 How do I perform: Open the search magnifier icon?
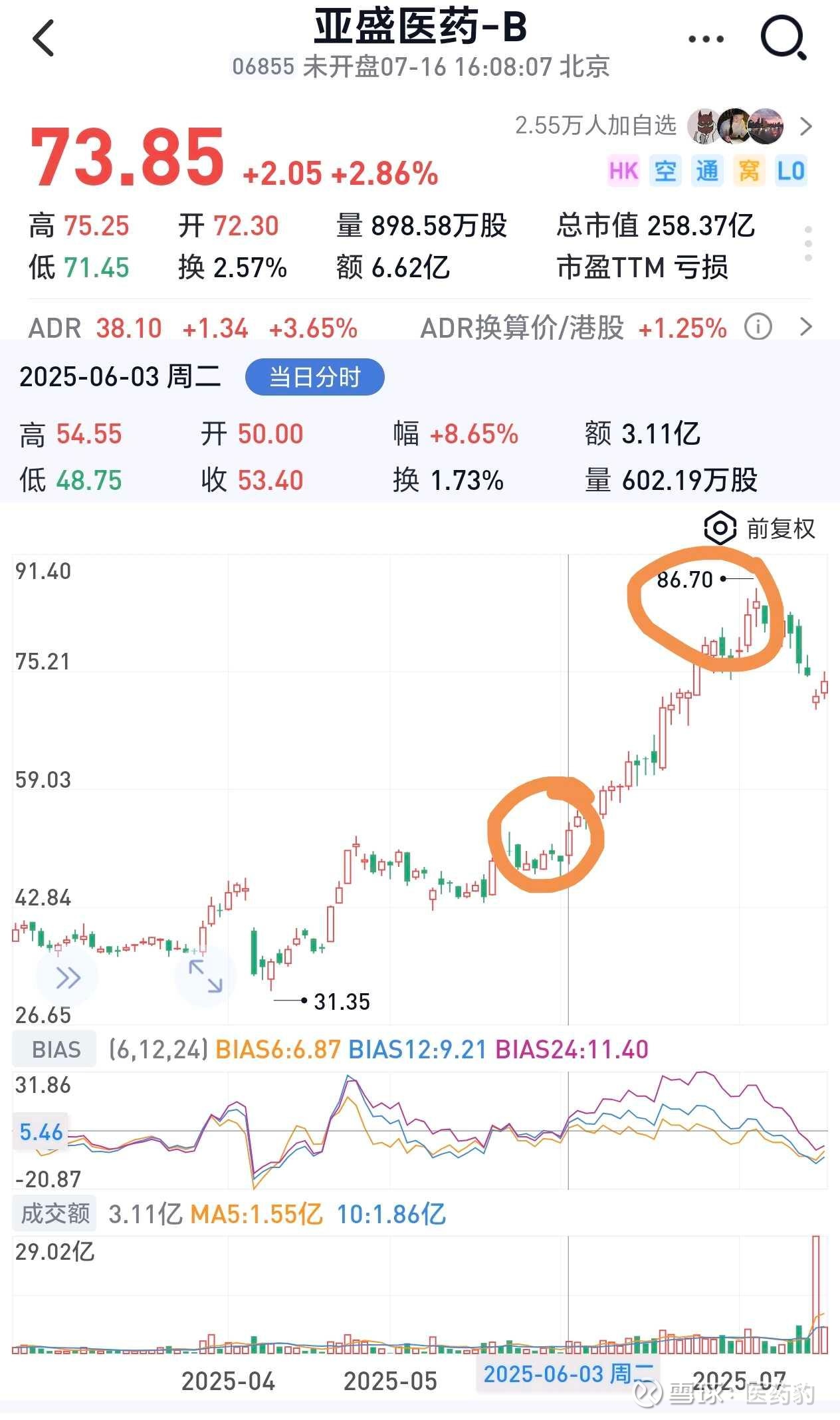tap(784, 38)
